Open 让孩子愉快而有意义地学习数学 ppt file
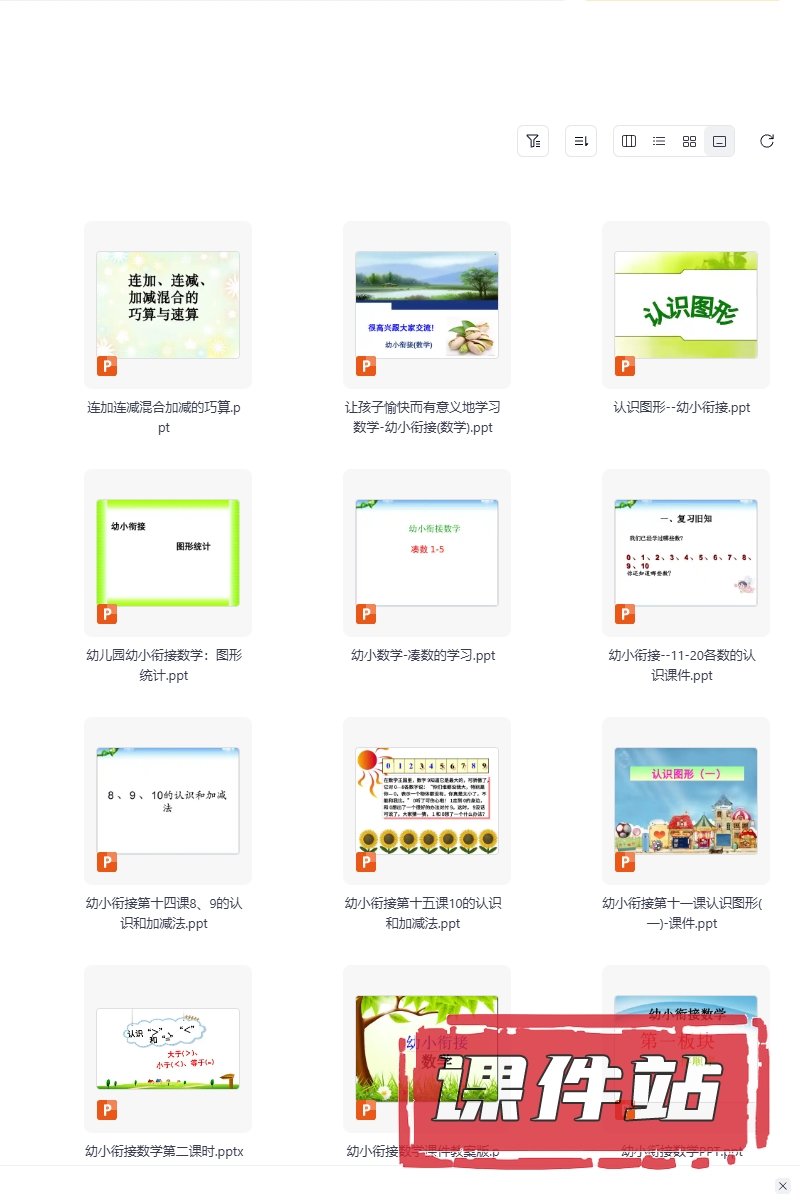The height and width of the screenshot is (1200, 800). 427,305
